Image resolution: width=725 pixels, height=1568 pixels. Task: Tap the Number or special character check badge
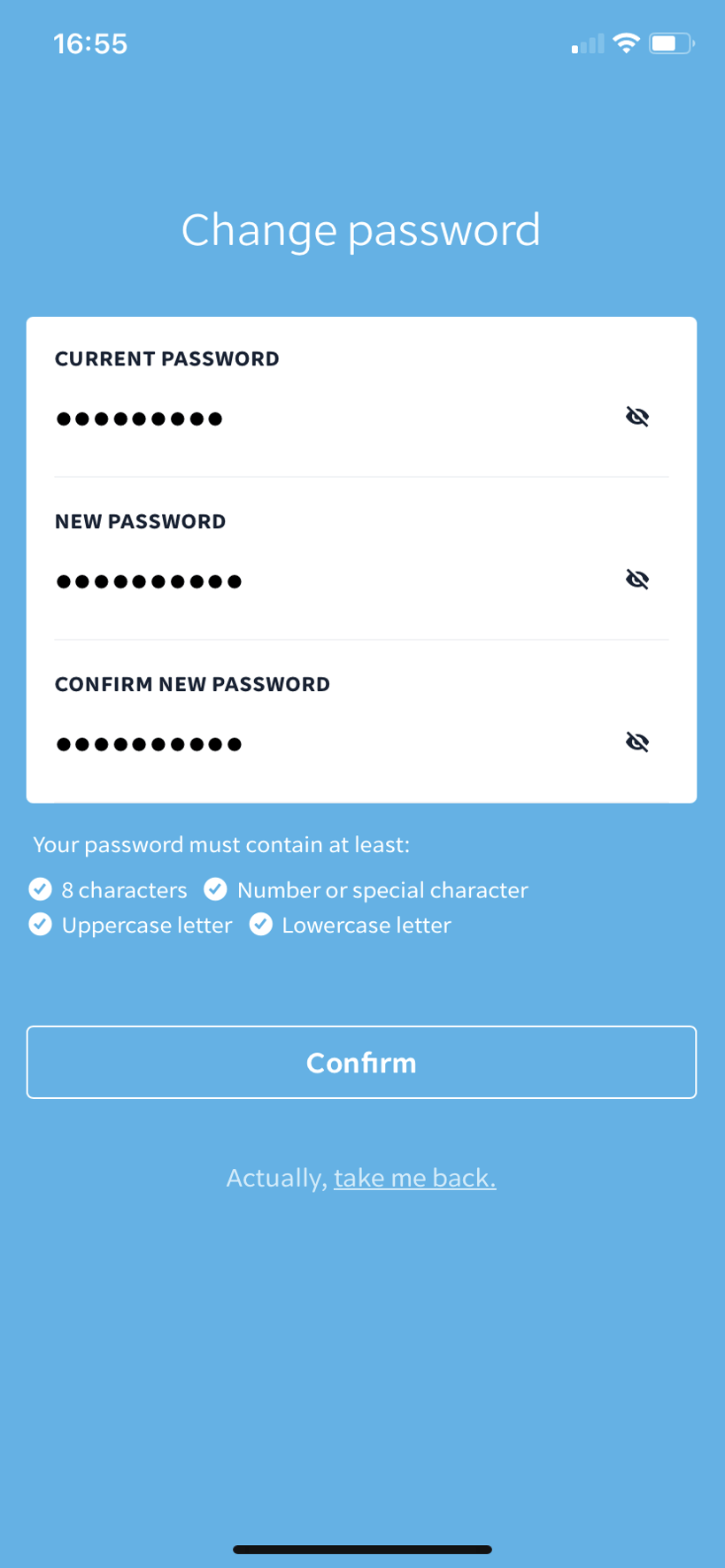pos(215,888)
